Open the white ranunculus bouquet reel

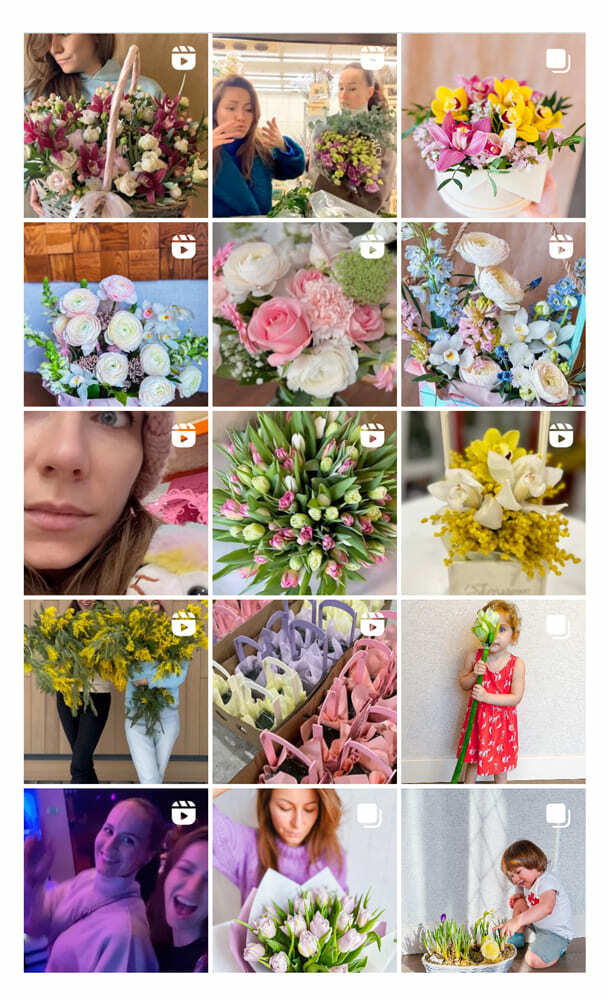coord(116,314)
